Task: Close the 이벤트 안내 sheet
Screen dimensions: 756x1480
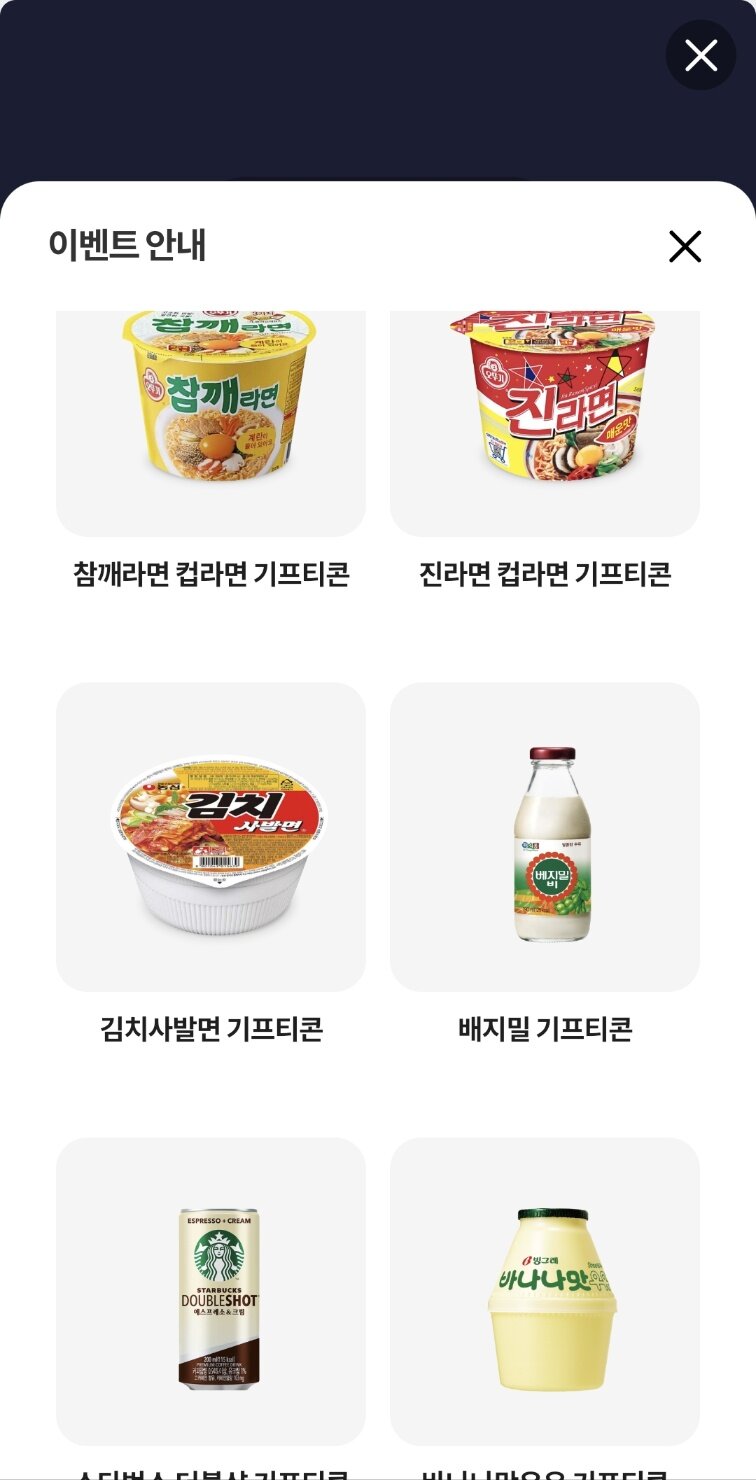Action: pyautogui.click(x=685, y=246)
